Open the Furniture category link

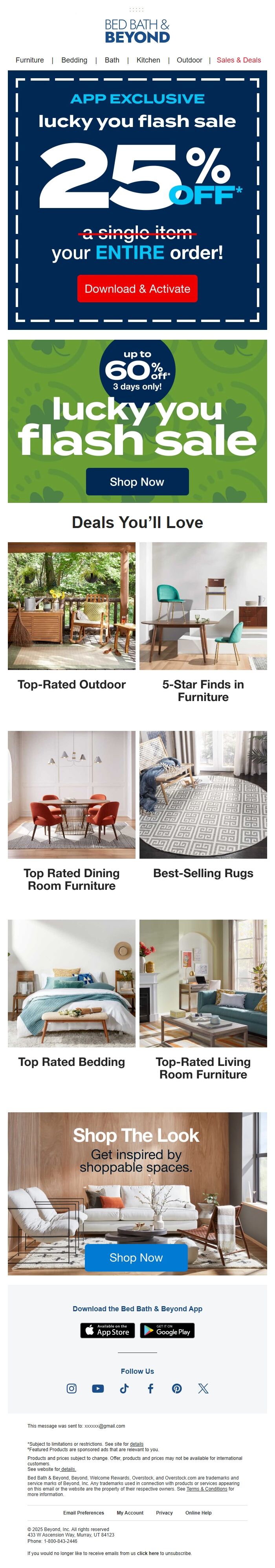pyautogui.click(x=29, y=60)
